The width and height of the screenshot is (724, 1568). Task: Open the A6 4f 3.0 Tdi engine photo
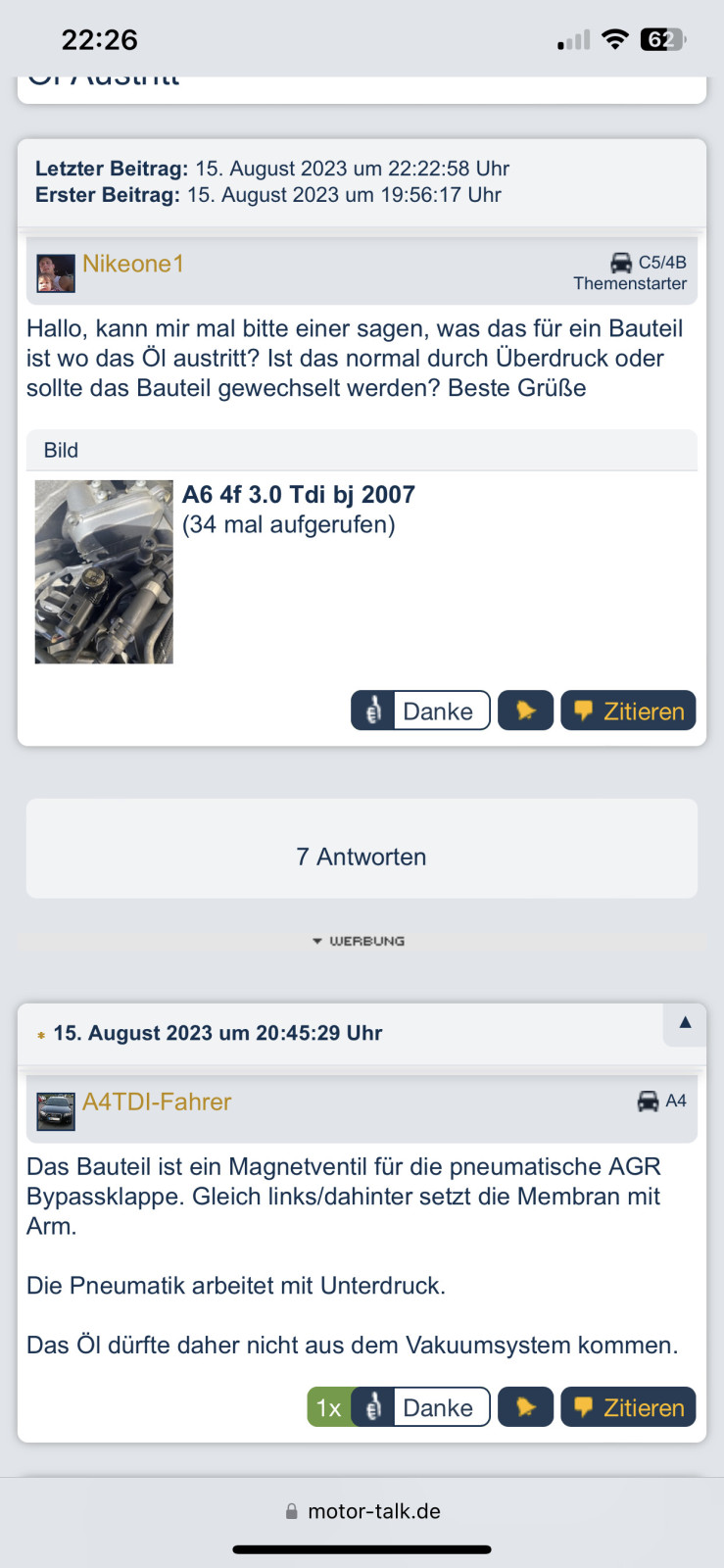(x=103, y=570)
